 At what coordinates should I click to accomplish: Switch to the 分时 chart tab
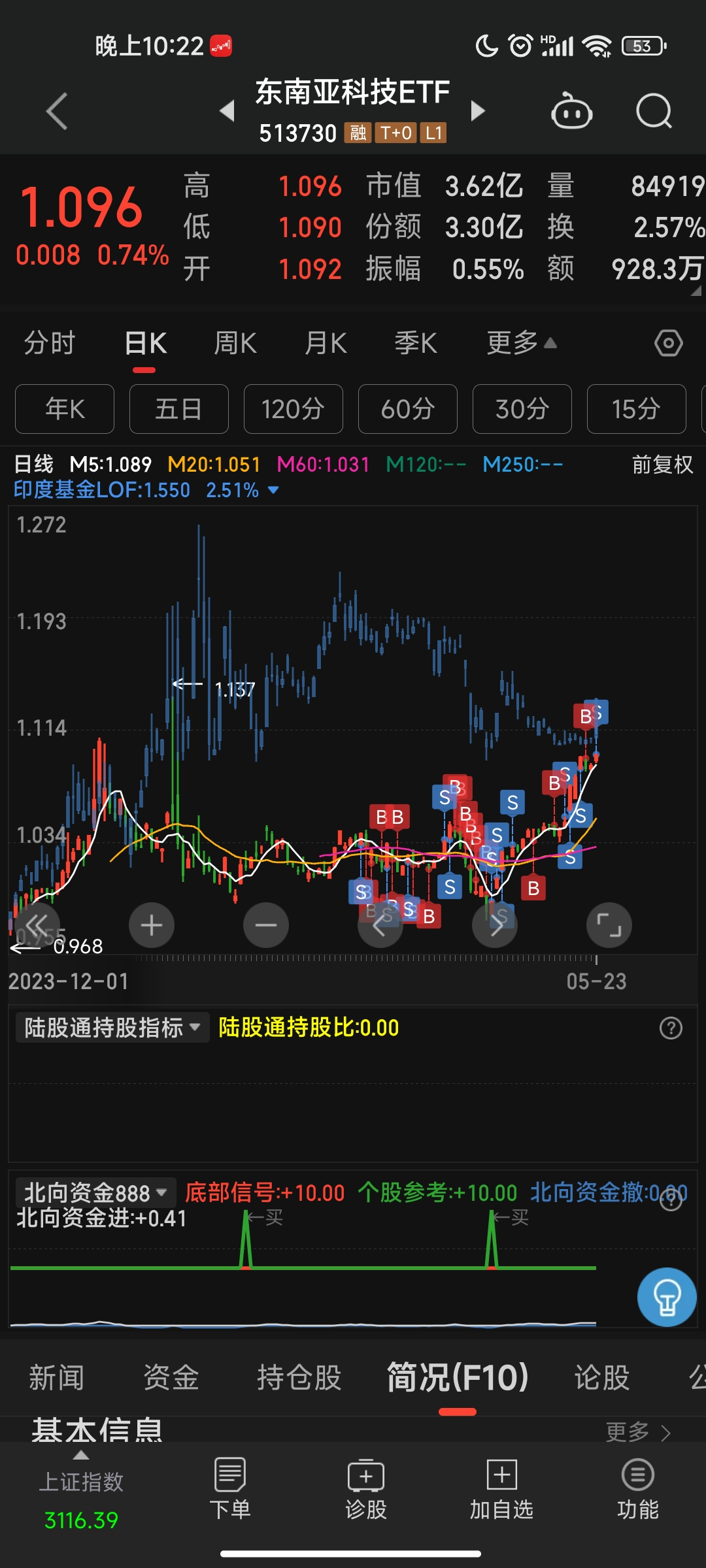tap(50, 343)
